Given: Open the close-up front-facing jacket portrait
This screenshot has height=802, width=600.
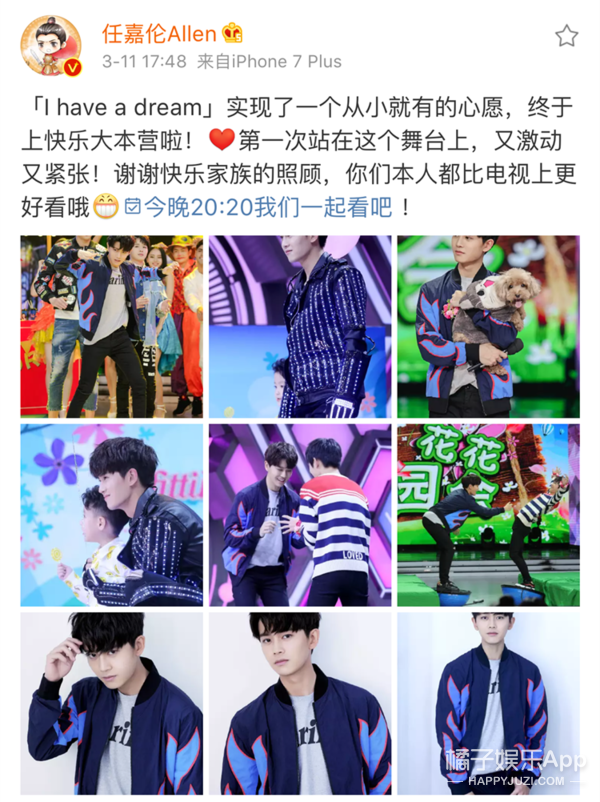Looking at the screenshot, I should (300, 703).
